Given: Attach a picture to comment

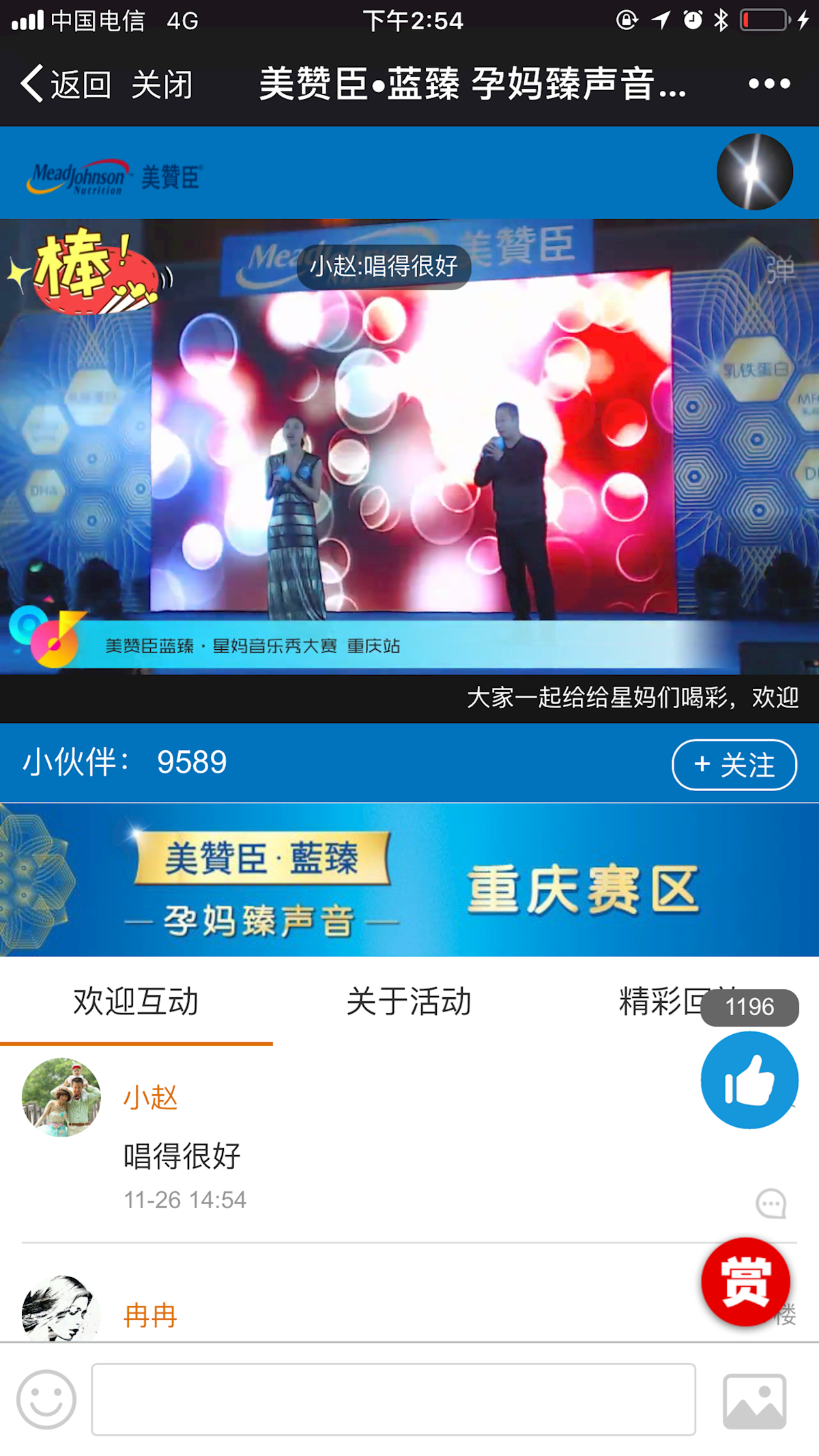Looking at the screenshot, I should (754, 1401).
